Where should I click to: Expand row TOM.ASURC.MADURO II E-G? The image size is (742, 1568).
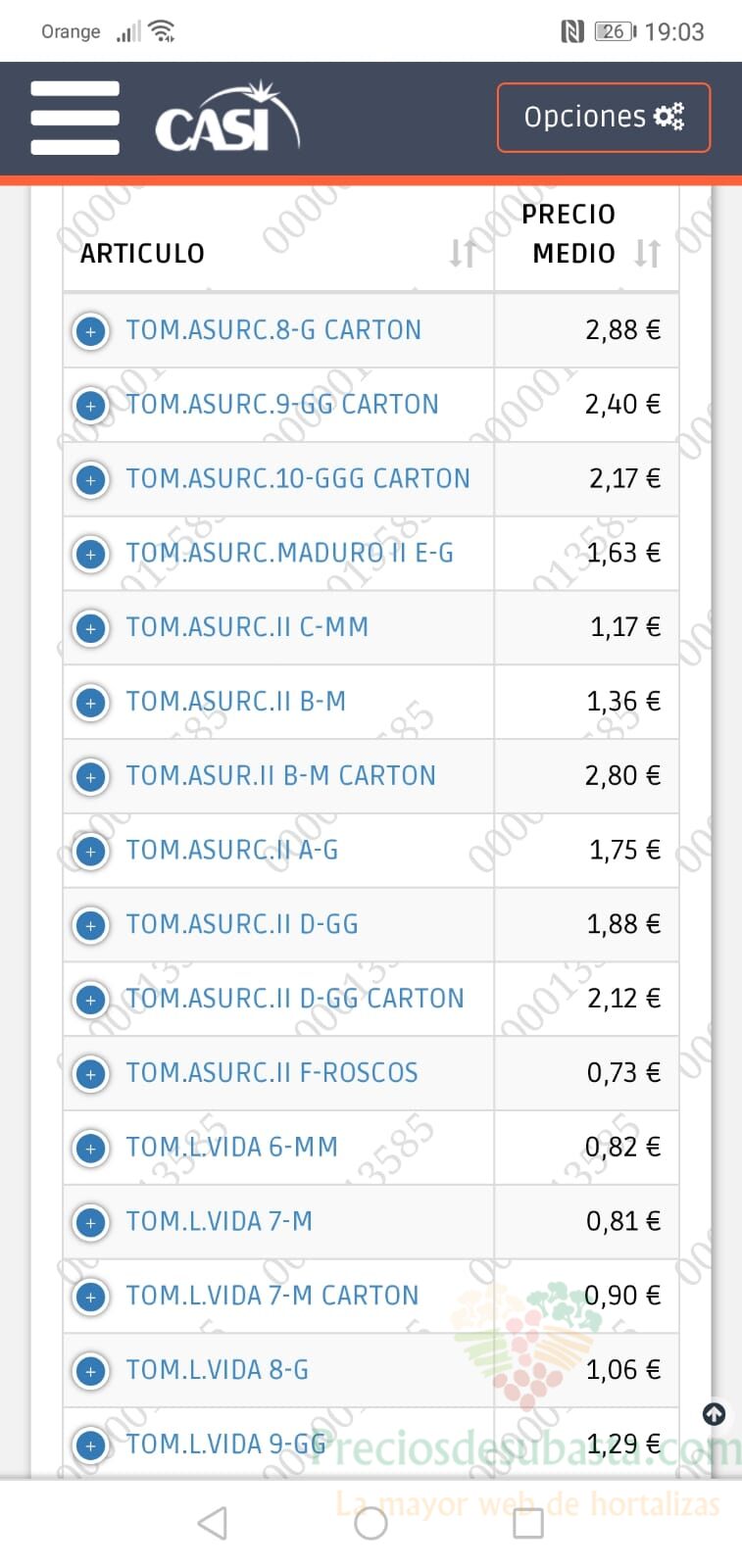point(91,554)
